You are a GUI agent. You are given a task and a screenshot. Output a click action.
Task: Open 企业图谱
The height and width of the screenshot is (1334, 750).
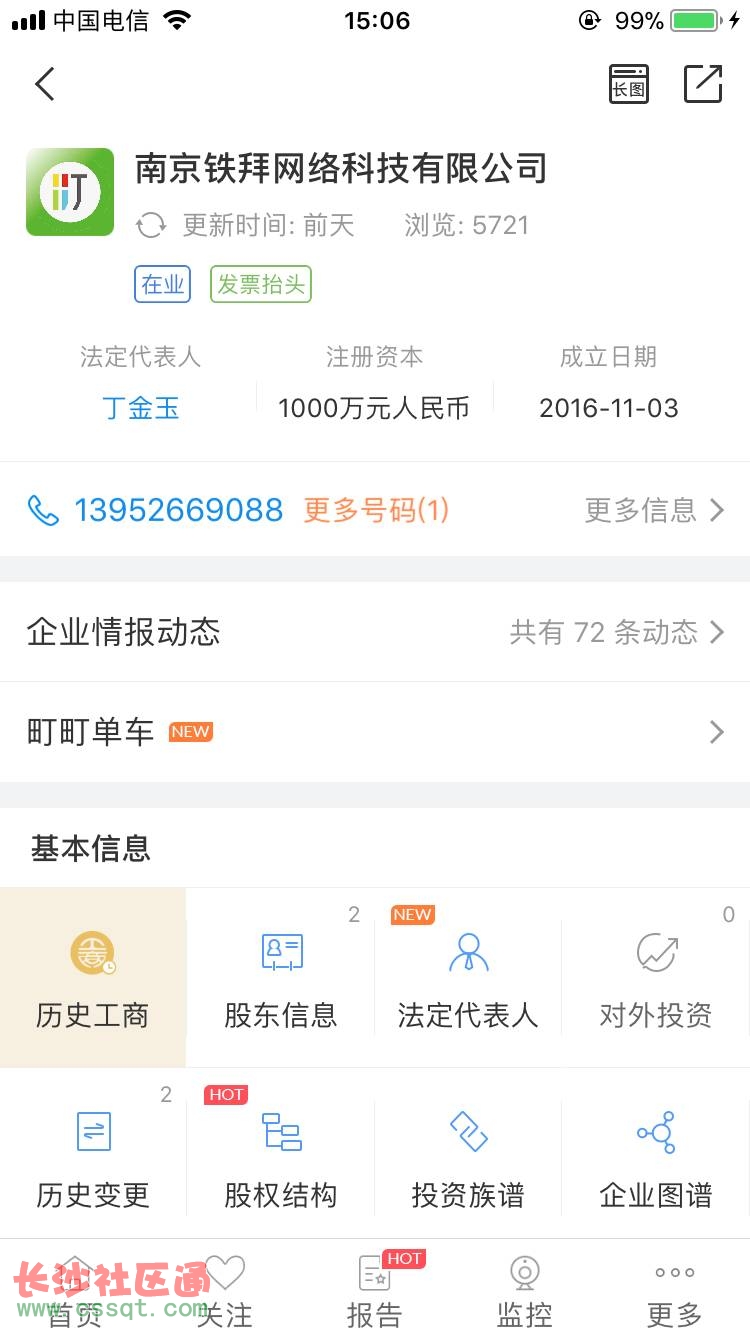point(656,1156)
